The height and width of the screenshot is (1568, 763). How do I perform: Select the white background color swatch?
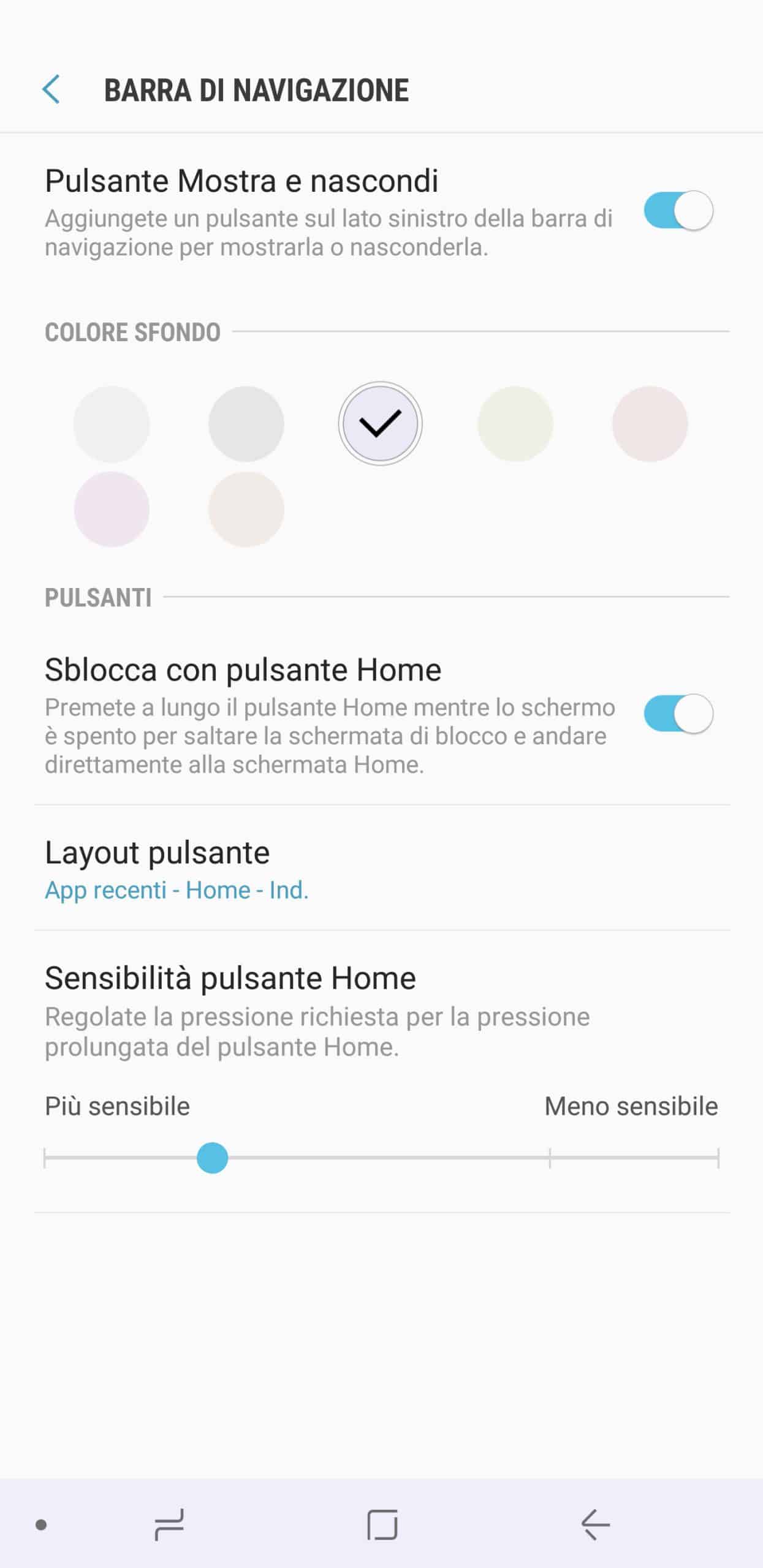112,424
